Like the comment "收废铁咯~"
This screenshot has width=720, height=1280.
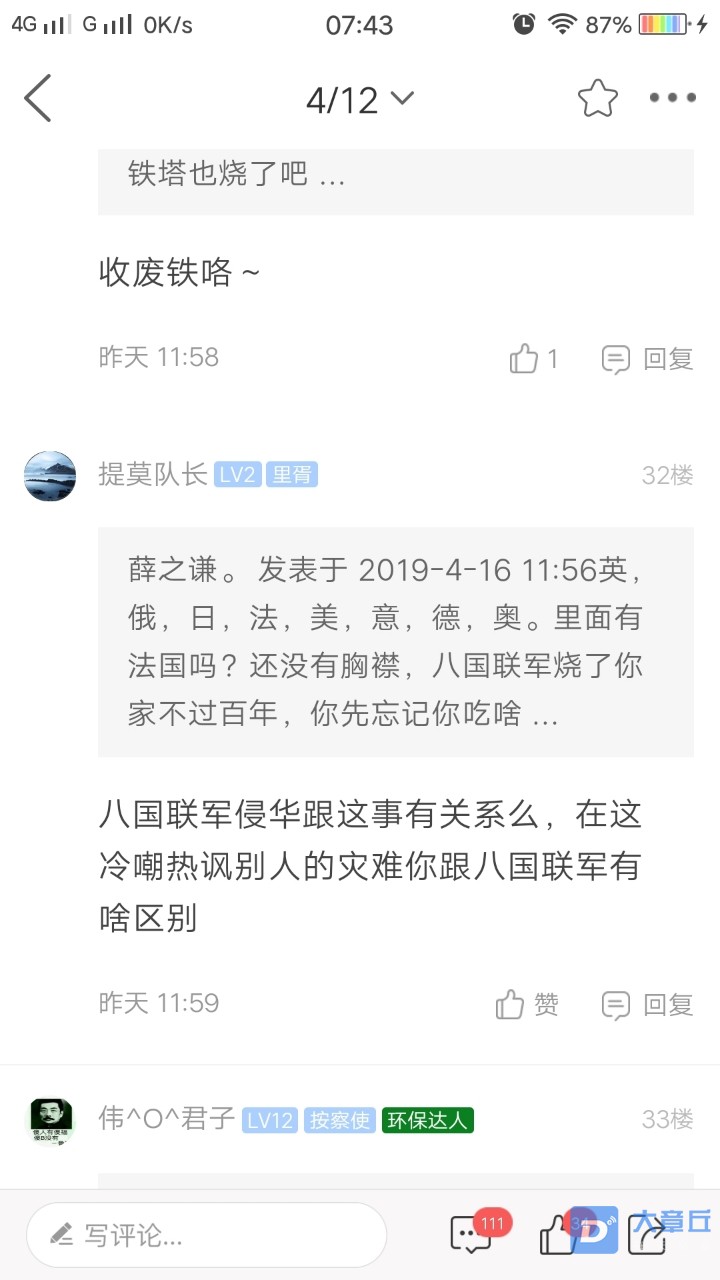pyautogui.click(x=534, y=359)
